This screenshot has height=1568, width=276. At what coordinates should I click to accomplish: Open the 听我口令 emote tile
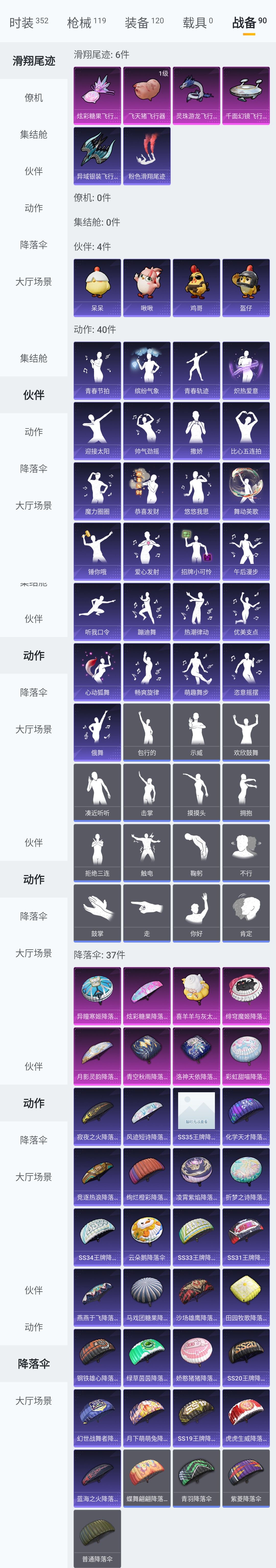(x=97, y=611)
